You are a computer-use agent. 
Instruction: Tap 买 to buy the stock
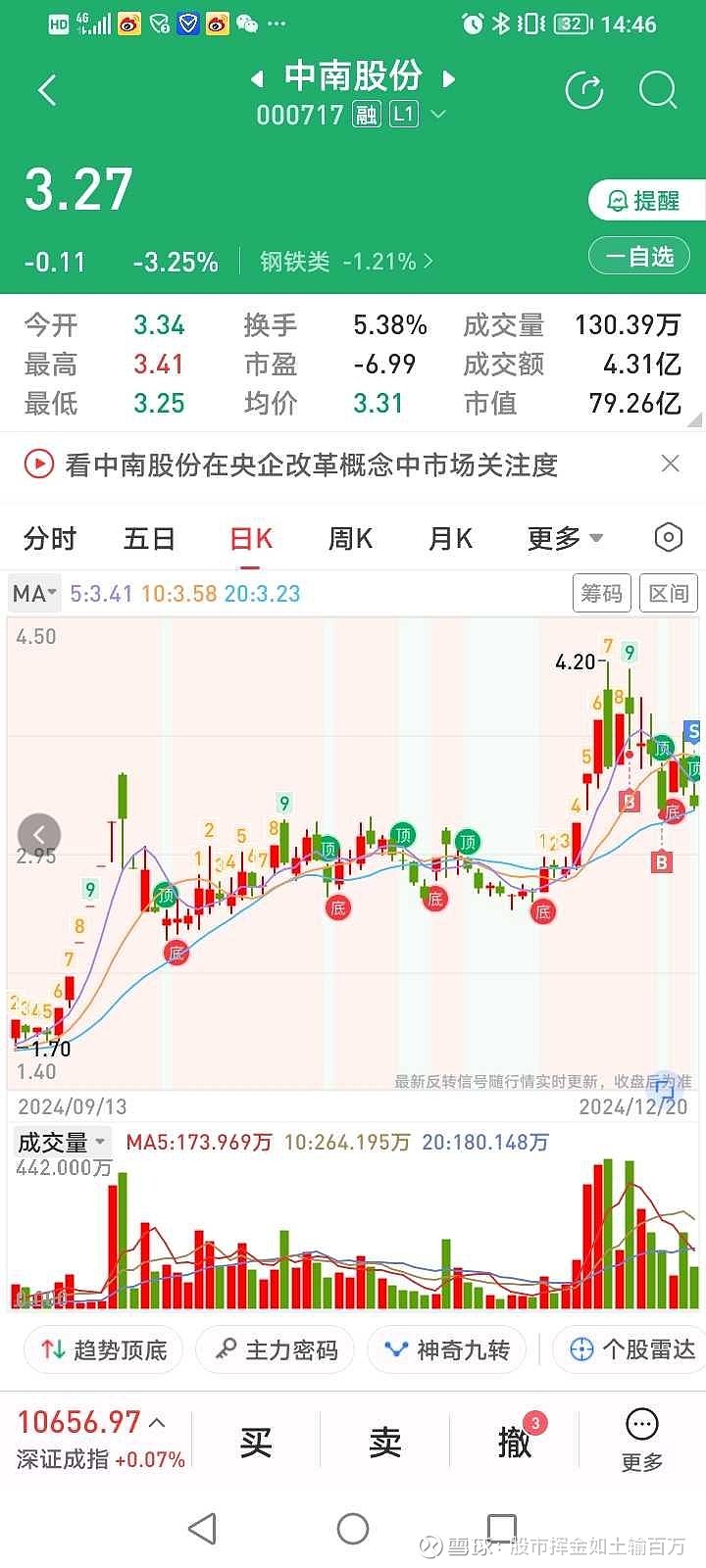tap(256, 1443)
